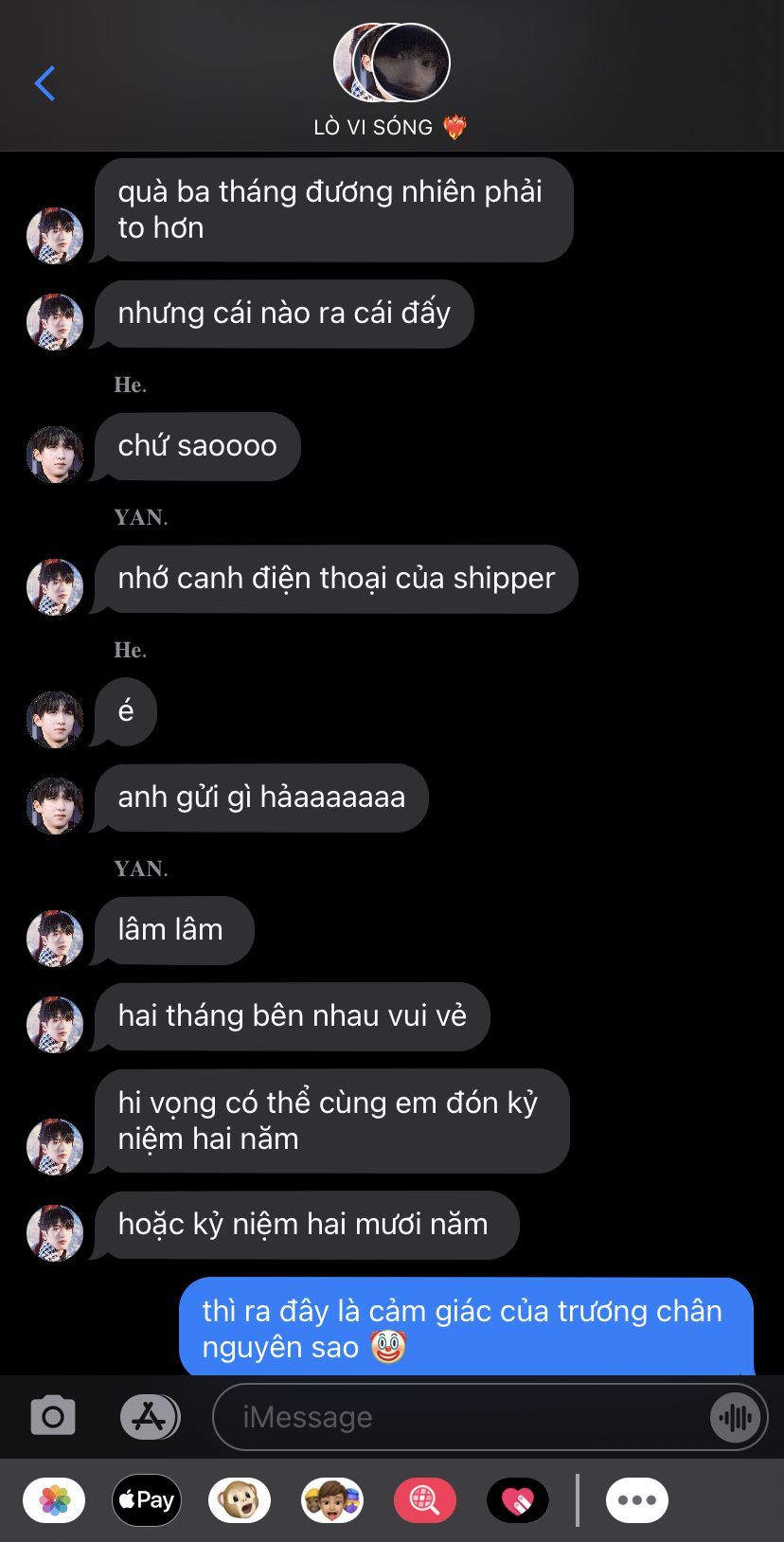Open the #images search app
The width and height of the screenshot is (784, 1542).
point(425,1500)
